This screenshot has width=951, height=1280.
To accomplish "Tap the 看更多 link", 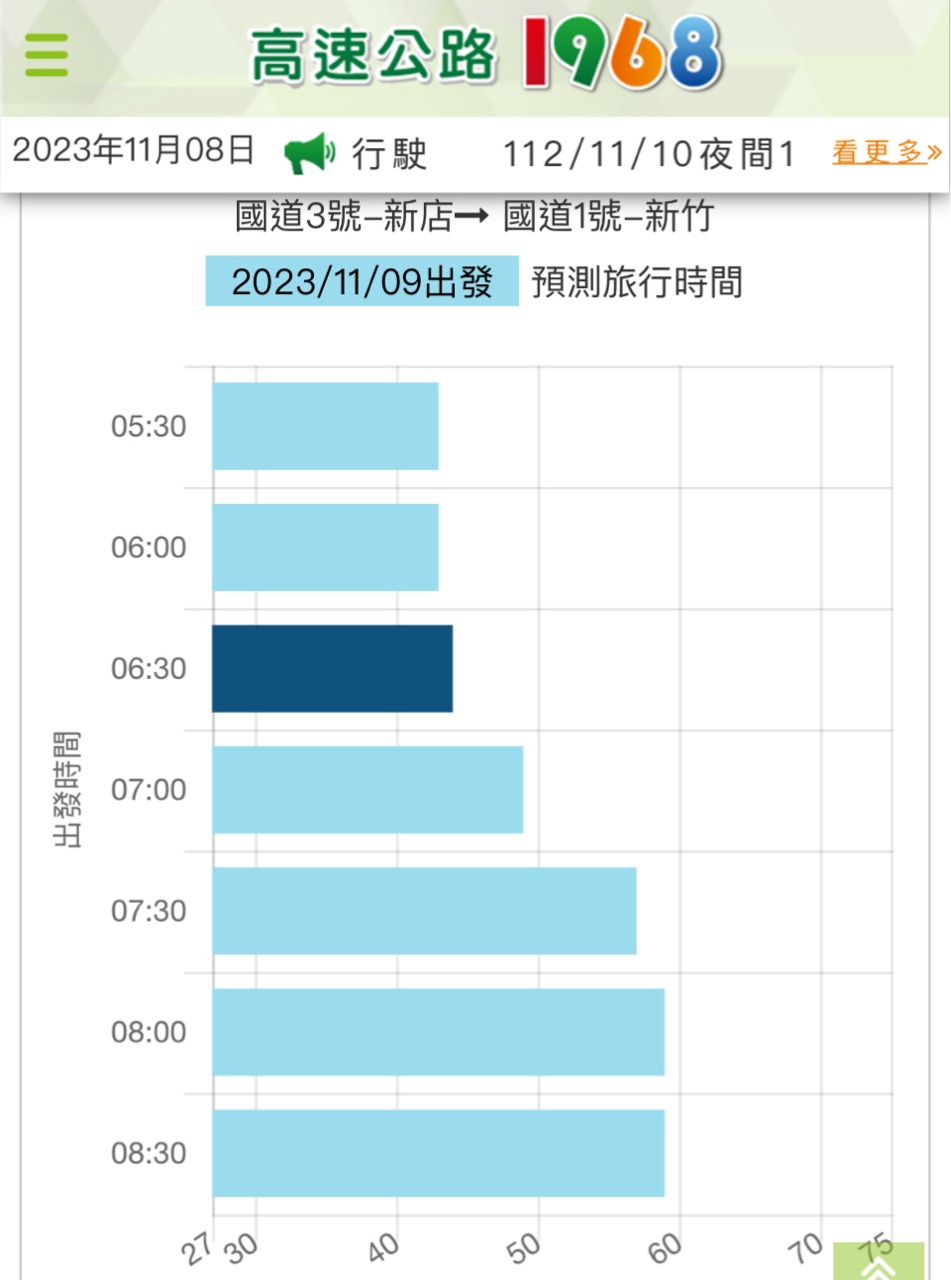I will pyautogui.click(x=886, y=153).
